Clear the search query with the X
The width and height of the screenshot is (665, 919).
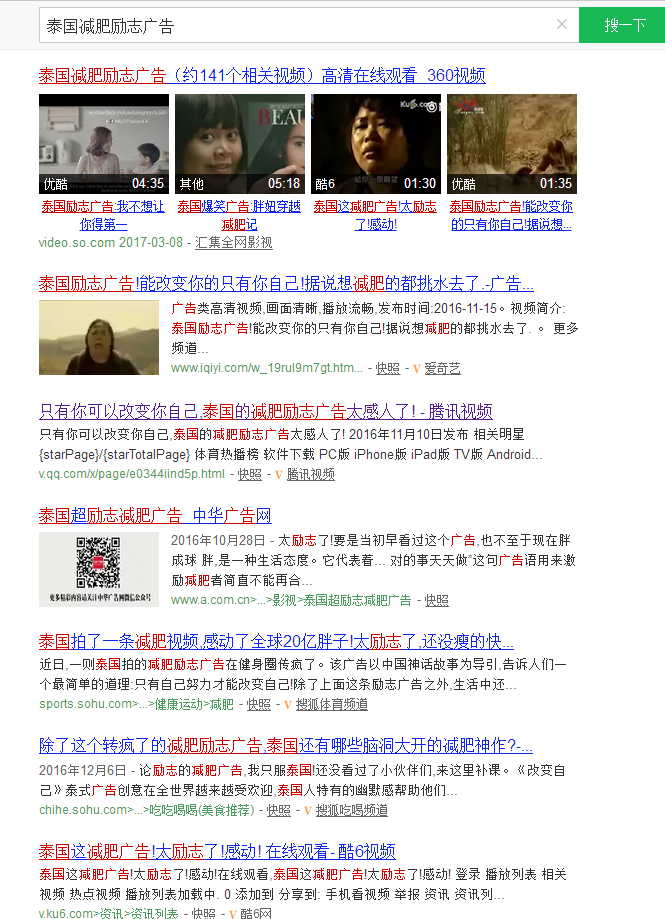click(562, 25)
